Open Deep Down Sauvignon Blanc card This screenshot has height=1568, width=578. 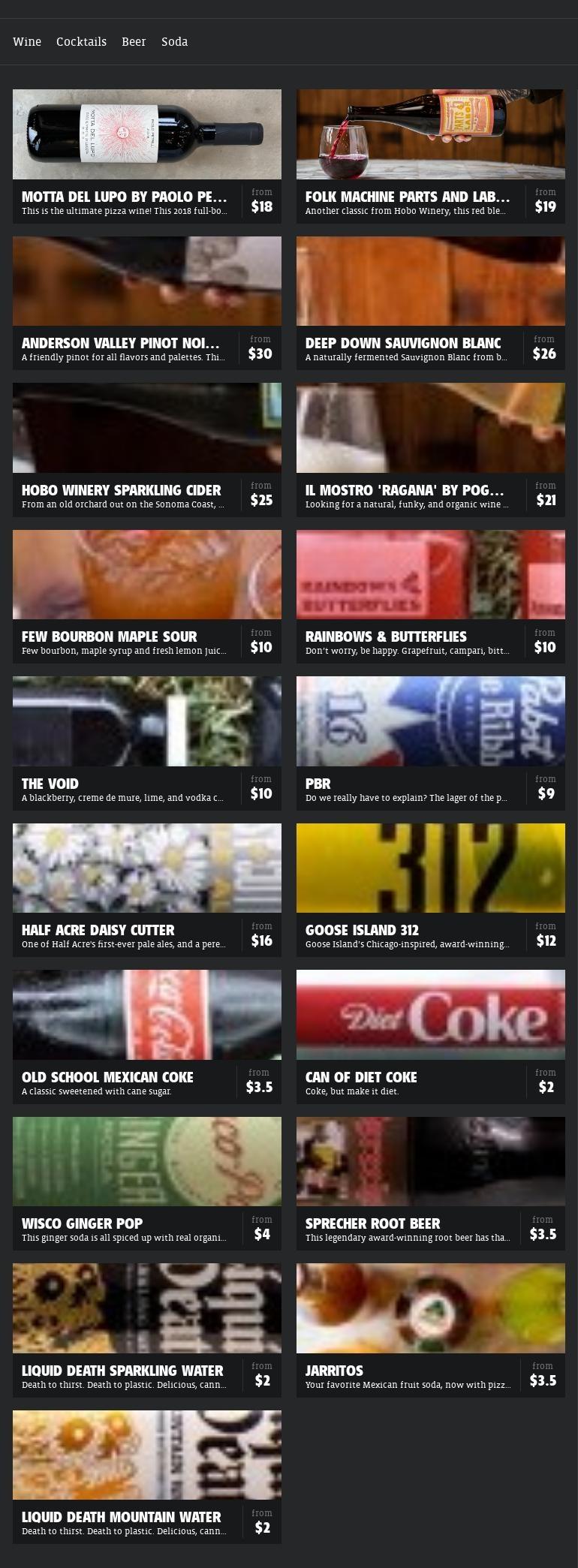(x=430, y=302)
